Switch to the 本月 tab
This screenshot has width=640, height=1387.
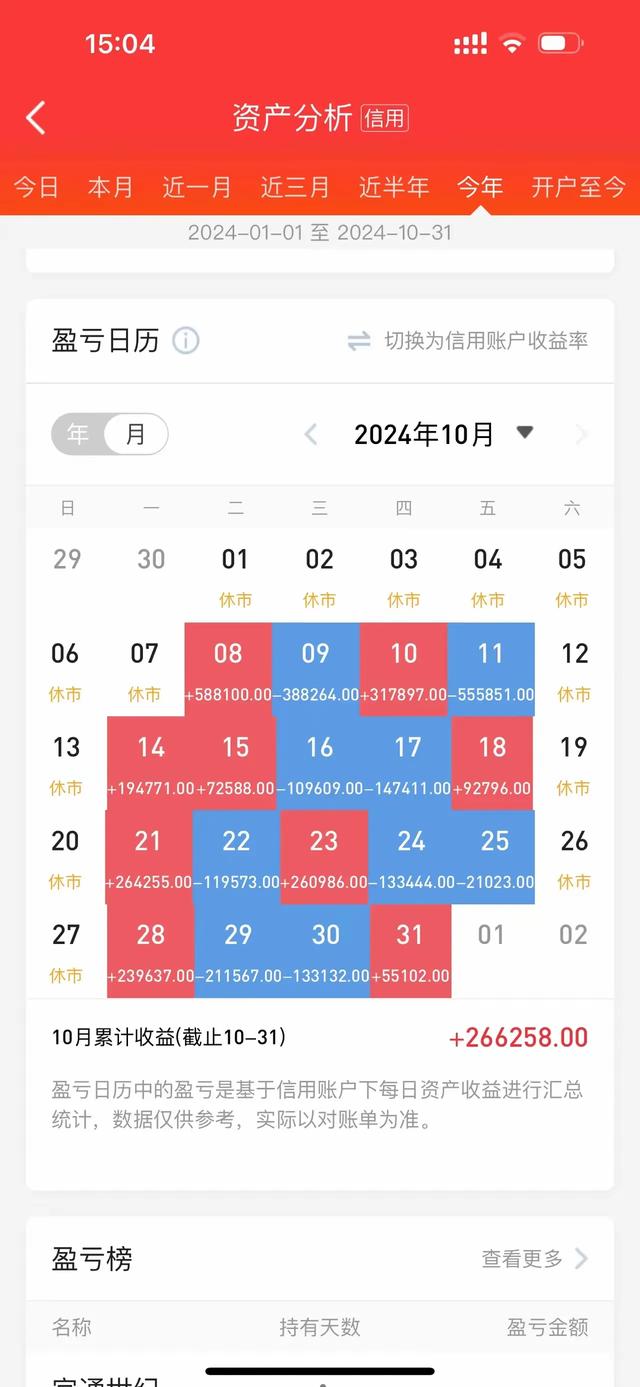[x=111, y=187]
